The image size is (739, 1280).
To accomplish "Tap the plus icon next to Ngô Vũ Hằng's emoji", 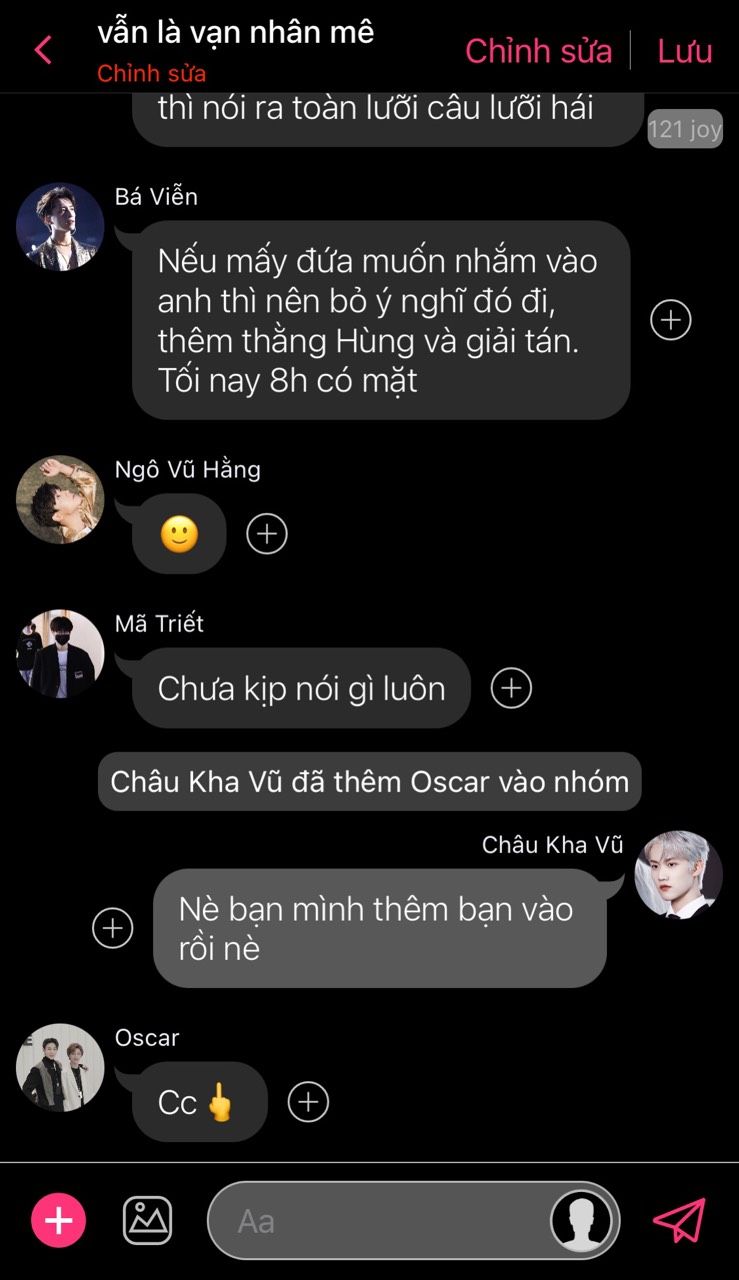I will tap(267, 534).
